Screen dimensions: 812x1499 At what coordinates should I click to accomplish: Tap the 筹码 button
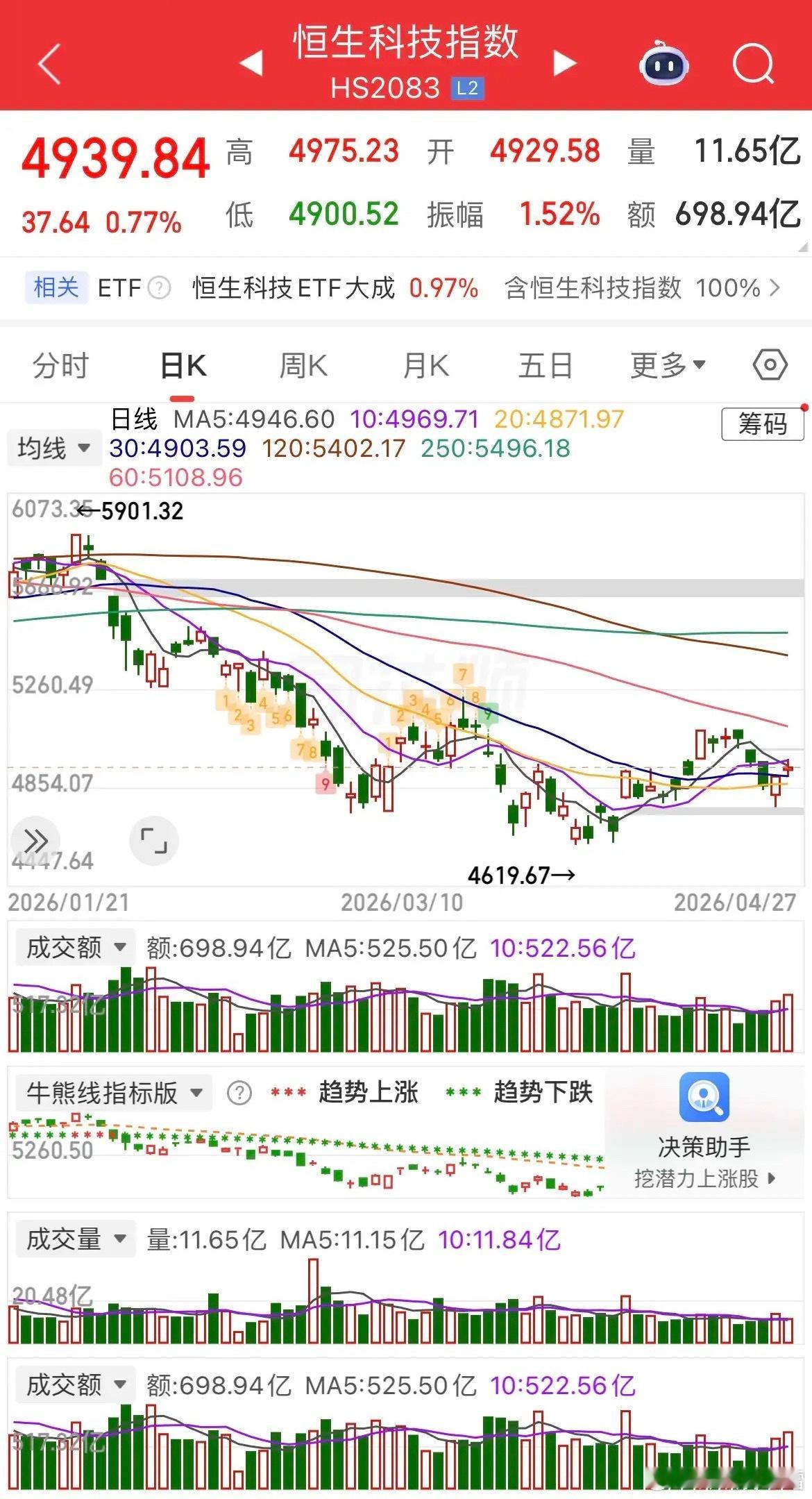point(762,424)
